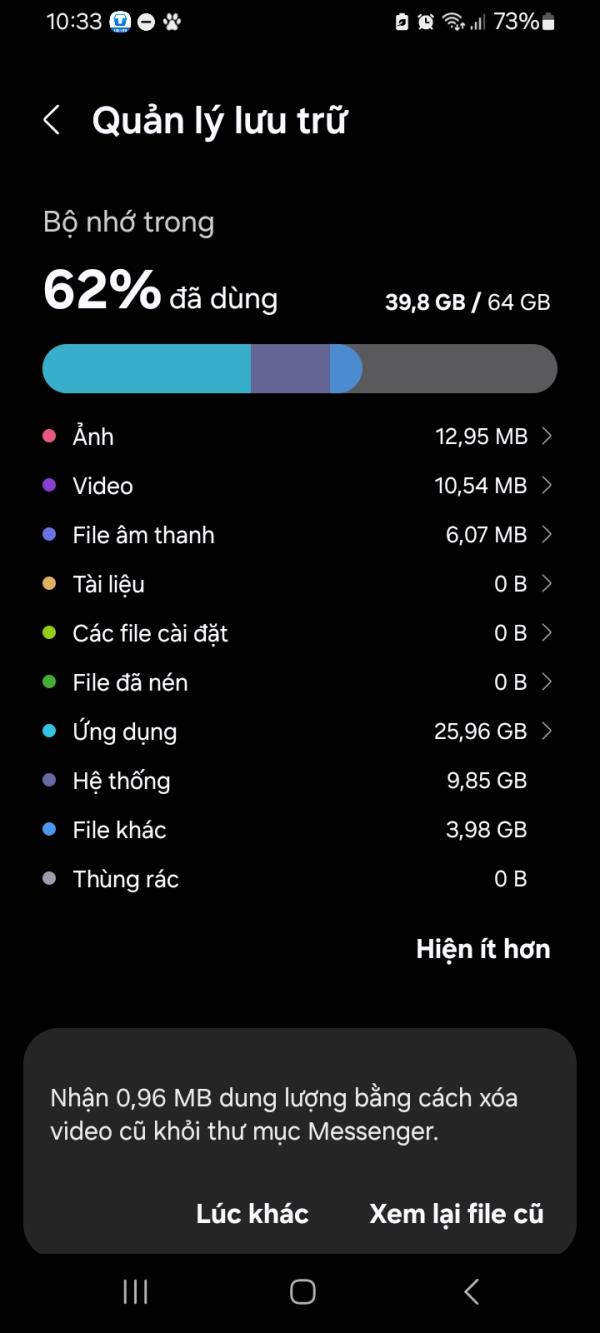Open the Ảnh storage category
600x1333 pixels.
point(298,437)
